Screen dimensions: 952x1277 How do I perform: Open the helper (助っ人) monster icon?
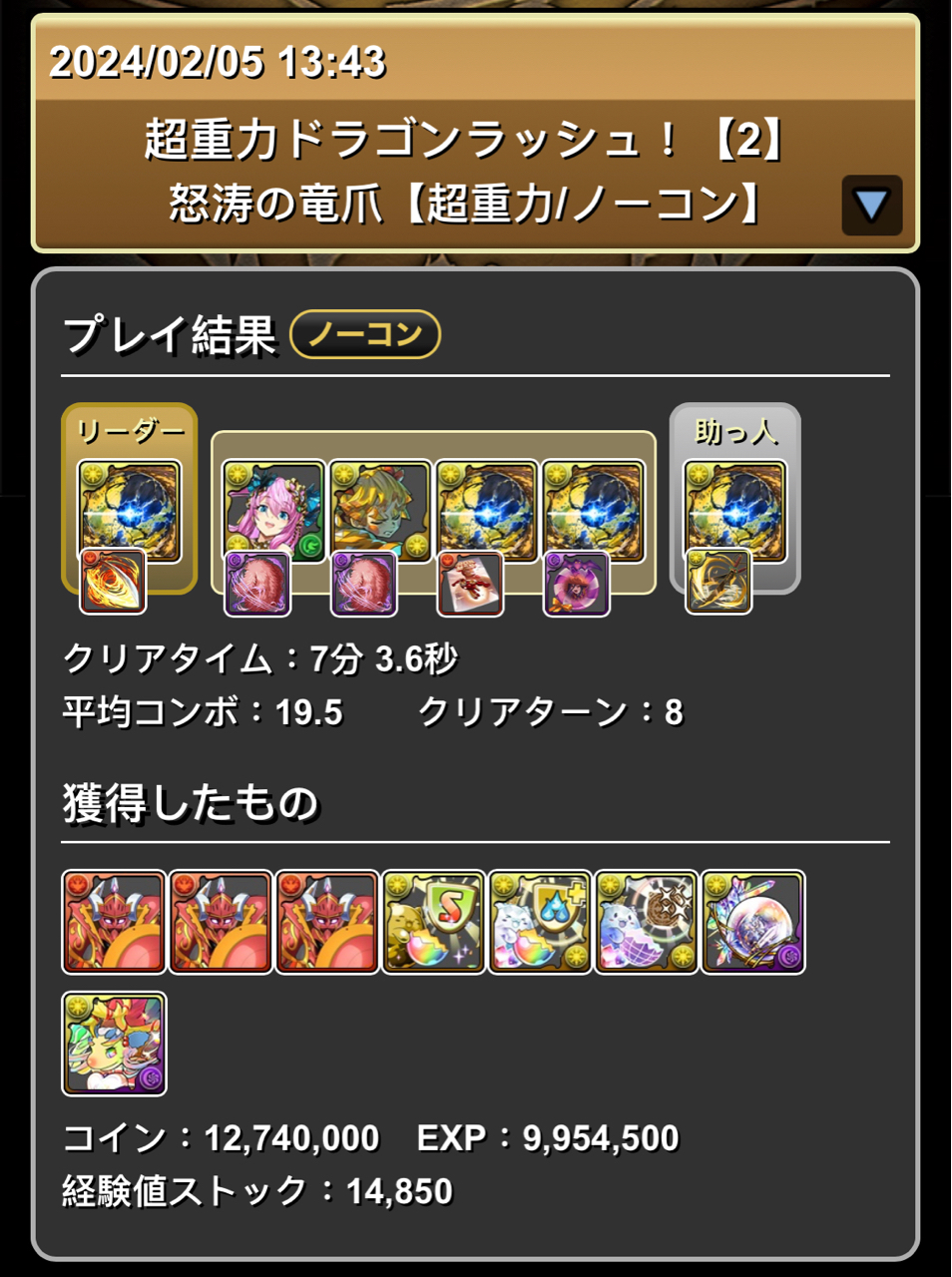[x=735, y=510]
